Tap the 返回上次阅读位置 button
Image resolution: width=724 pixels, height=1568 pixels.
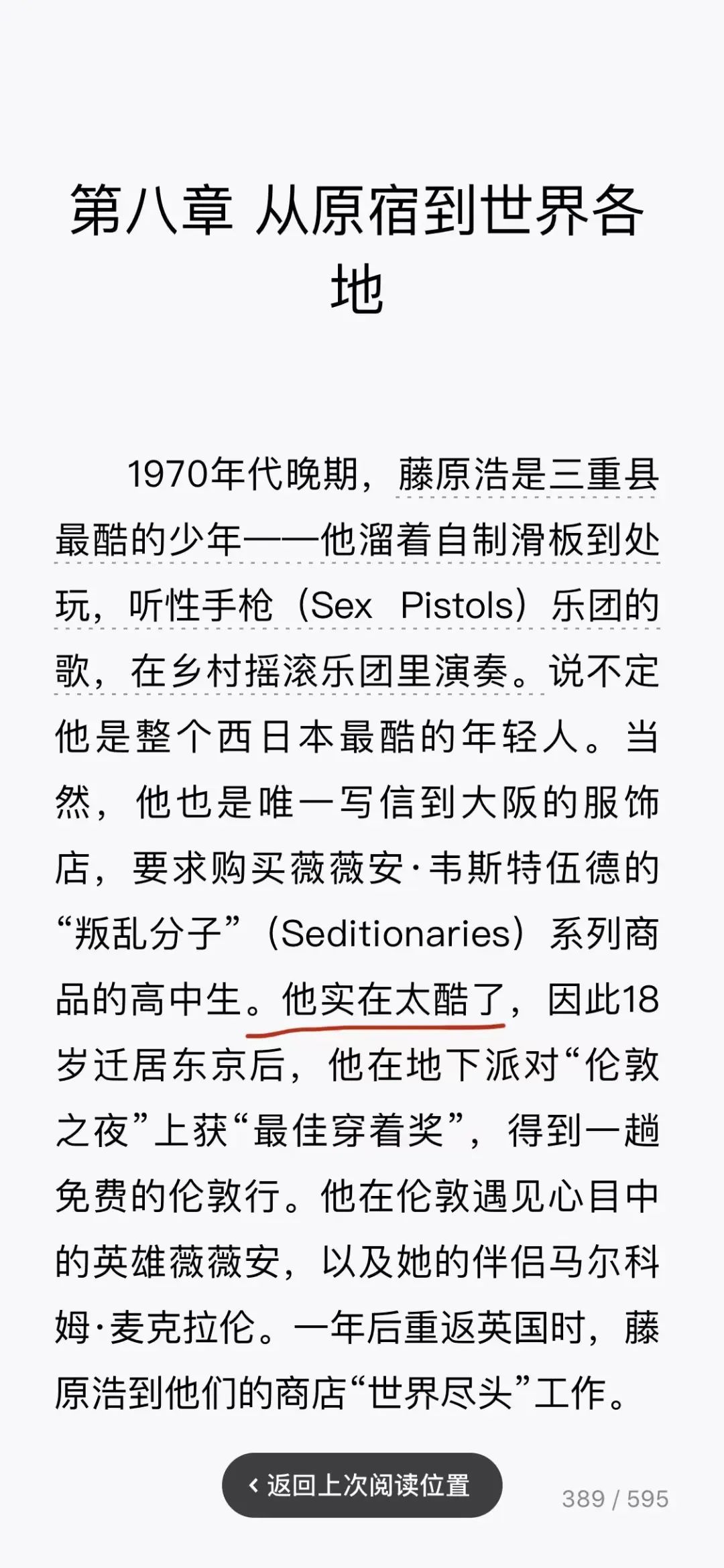click(x=362, y=1485)
